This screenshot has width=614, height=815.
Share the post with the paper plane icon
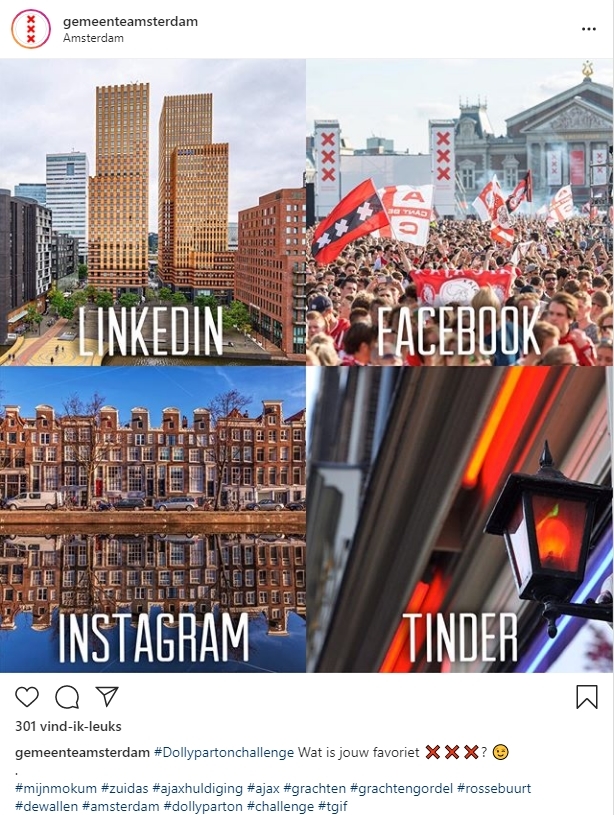[107, 696]
